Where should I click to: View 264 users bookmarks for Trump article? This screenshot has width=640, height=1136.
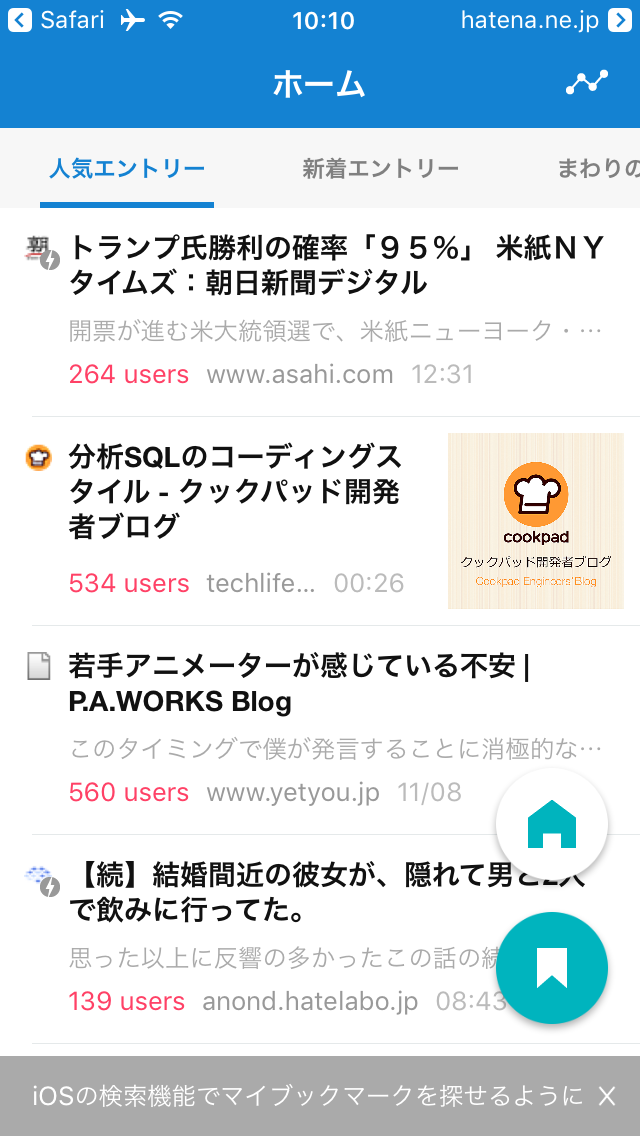tap(128, 375)
